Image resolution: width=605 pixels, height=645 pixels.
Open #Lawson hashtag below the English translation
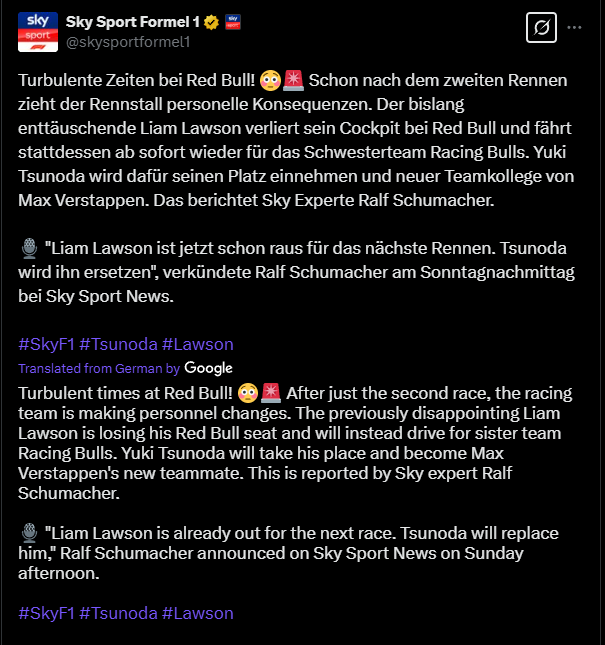[197, 613]
